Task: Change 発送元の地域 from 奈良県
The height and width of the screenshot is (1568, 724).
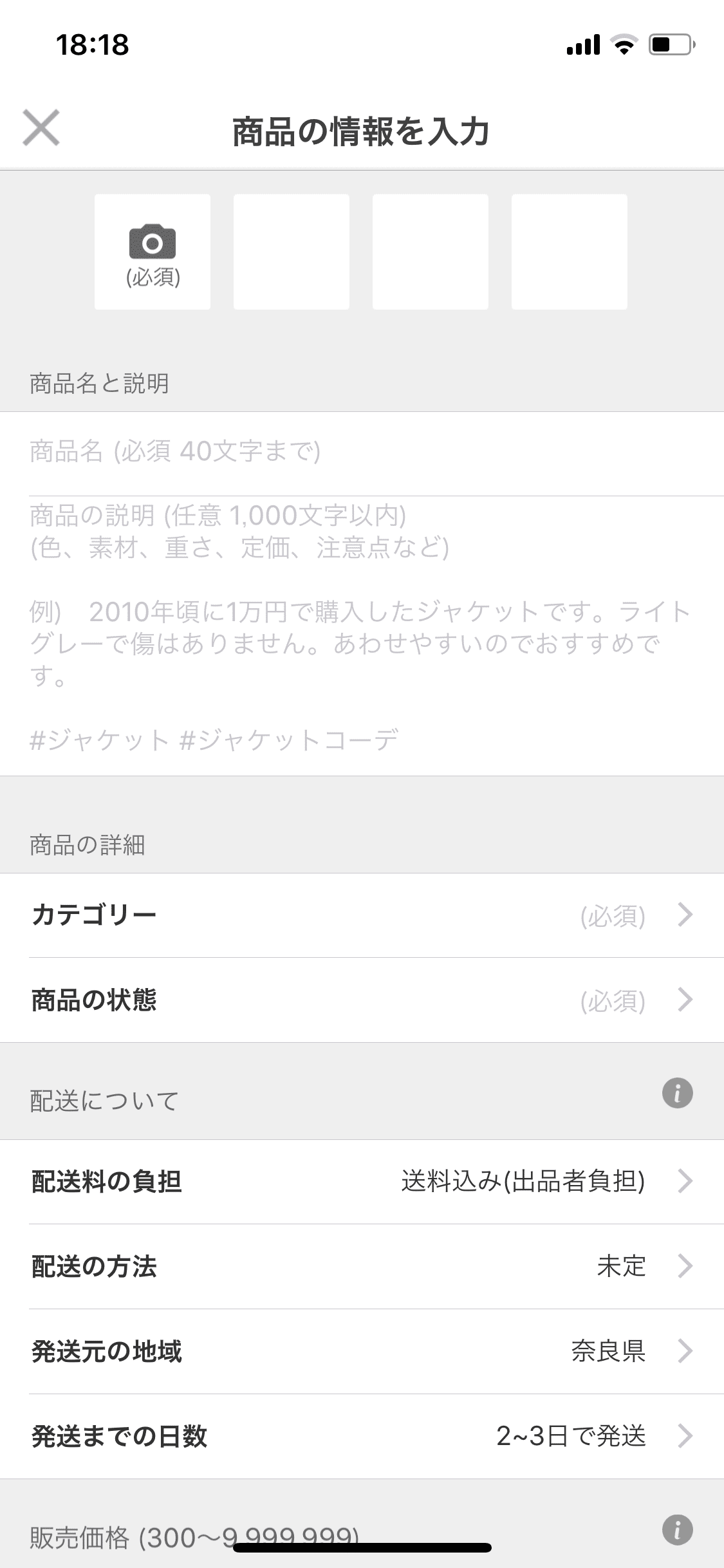Action: (362, 1351)
